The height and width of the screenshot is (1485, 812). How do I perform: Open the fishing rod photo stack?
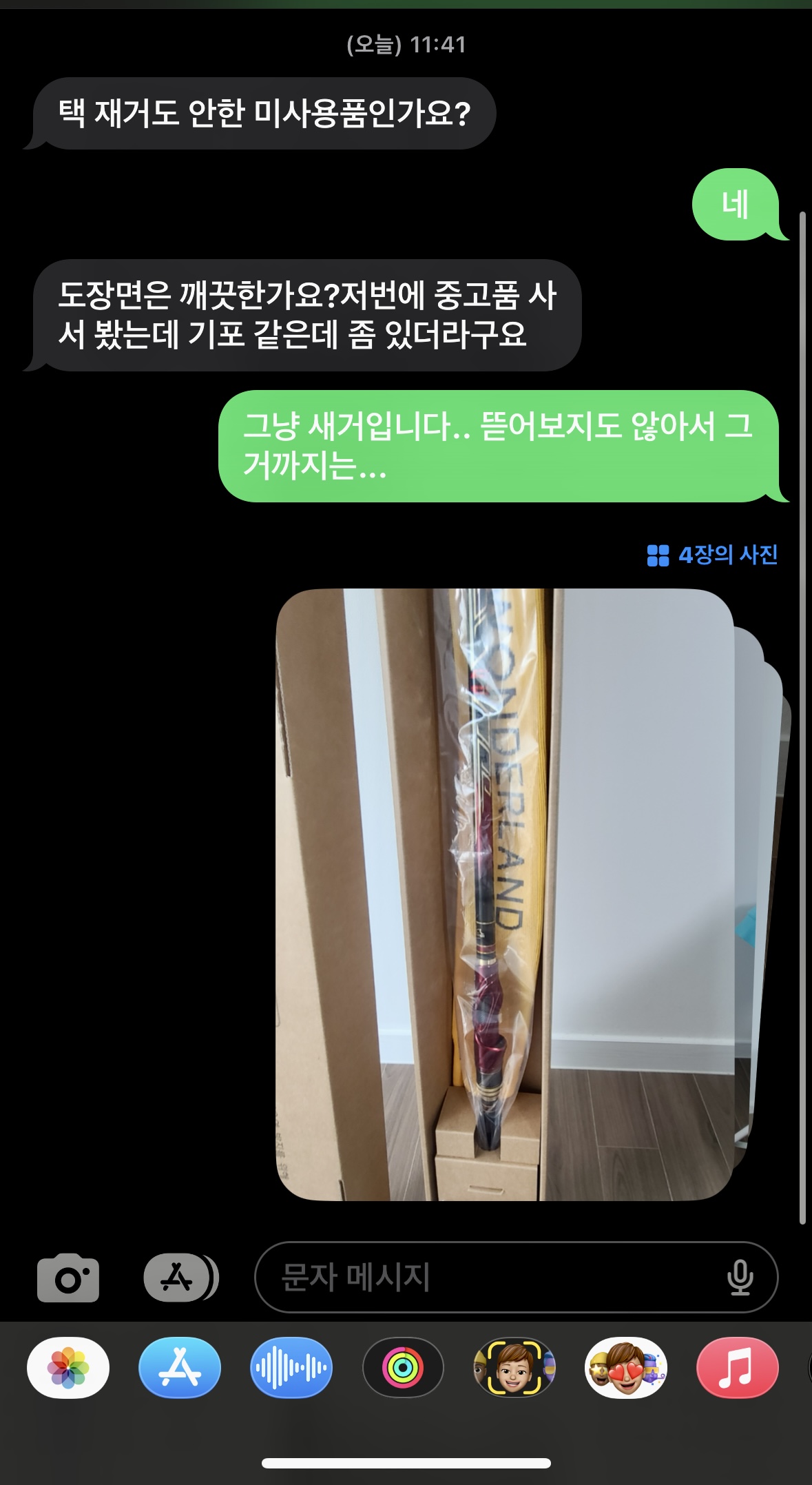pos(505,894)
